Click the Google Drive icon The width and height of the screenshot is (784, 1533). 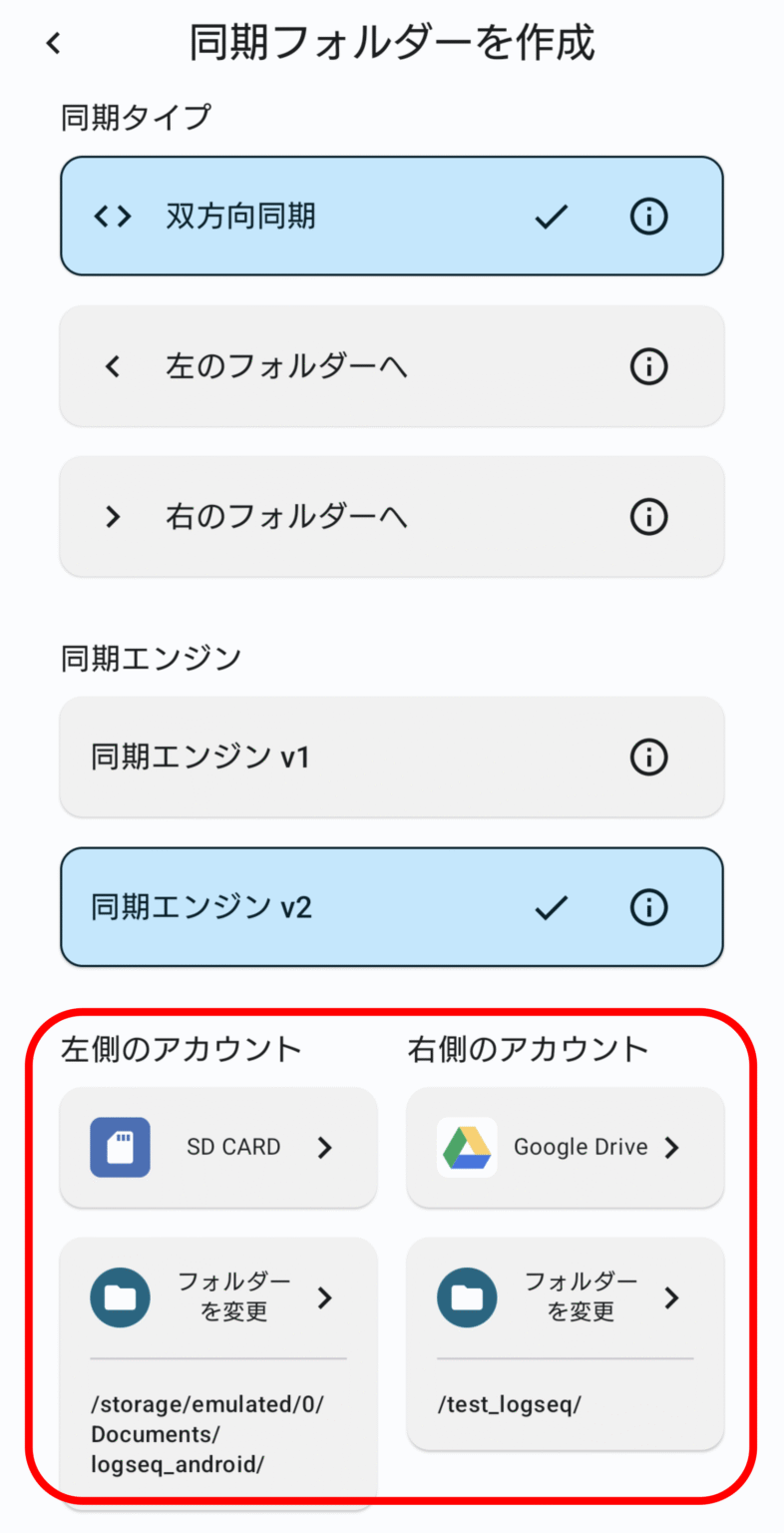[466, 1147]
